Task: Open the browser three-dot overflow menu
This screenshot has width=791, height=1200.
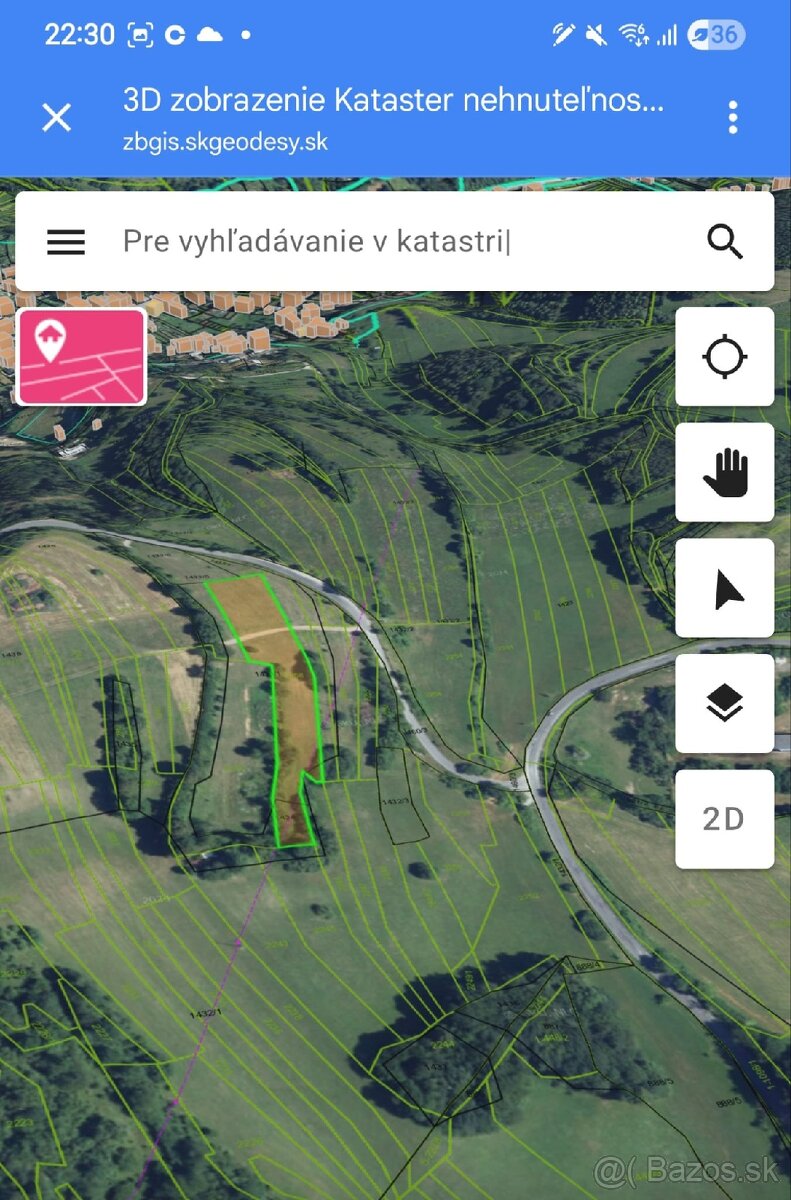Action: 733,117
